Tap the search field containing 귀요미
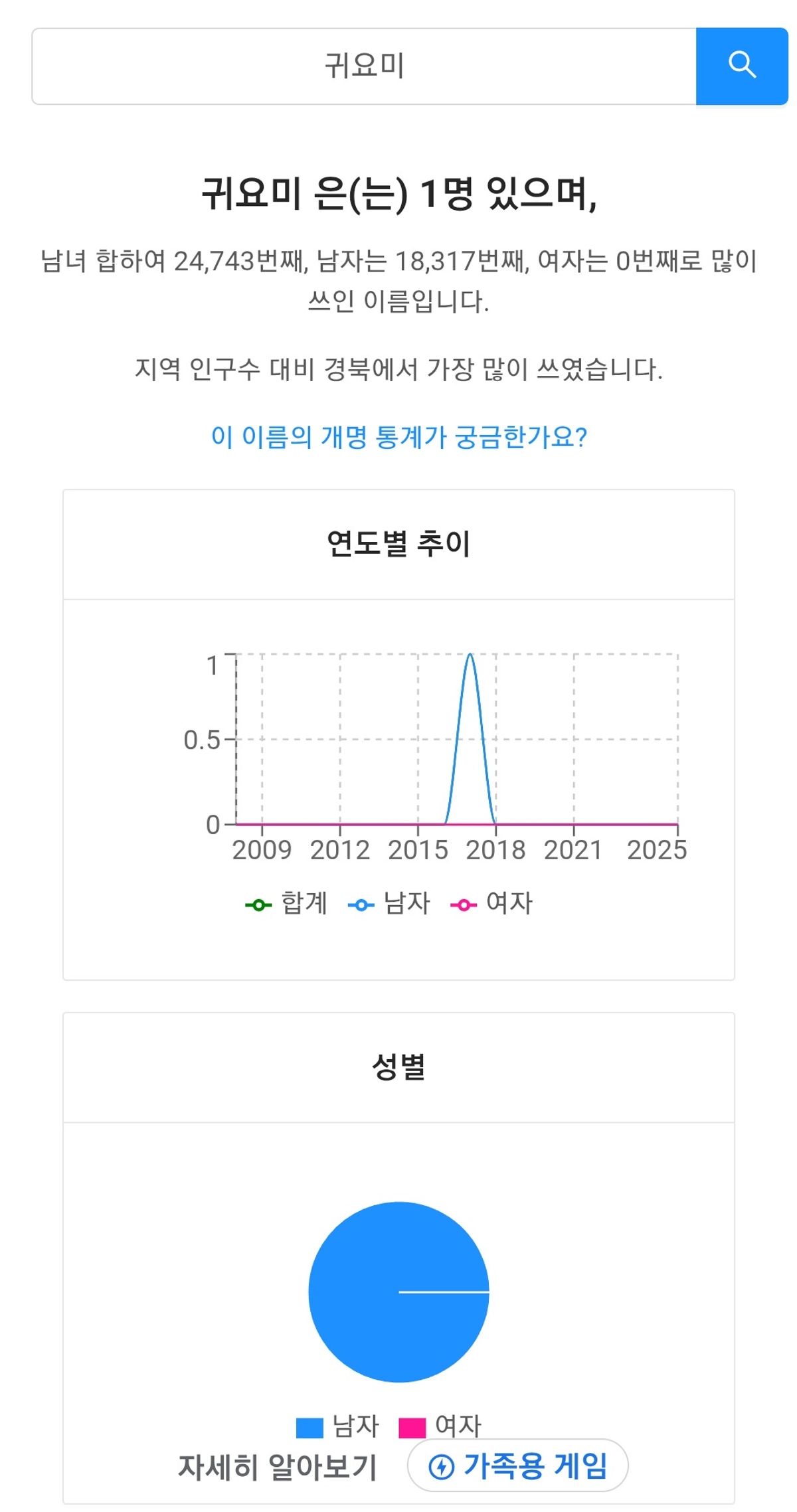The height and width of the screenshot is (1512, 797). click(x=364, y=66)
